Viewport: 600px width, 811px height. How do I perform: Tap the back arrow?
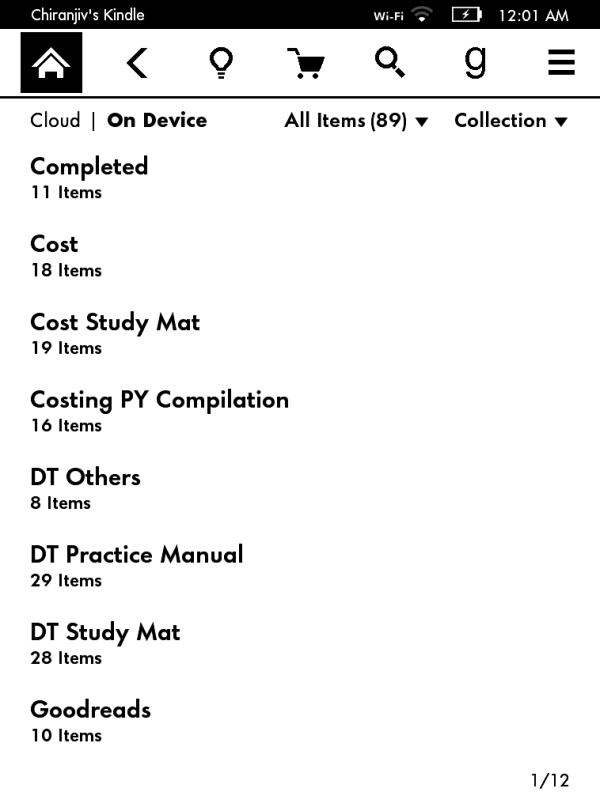(137, 63)
